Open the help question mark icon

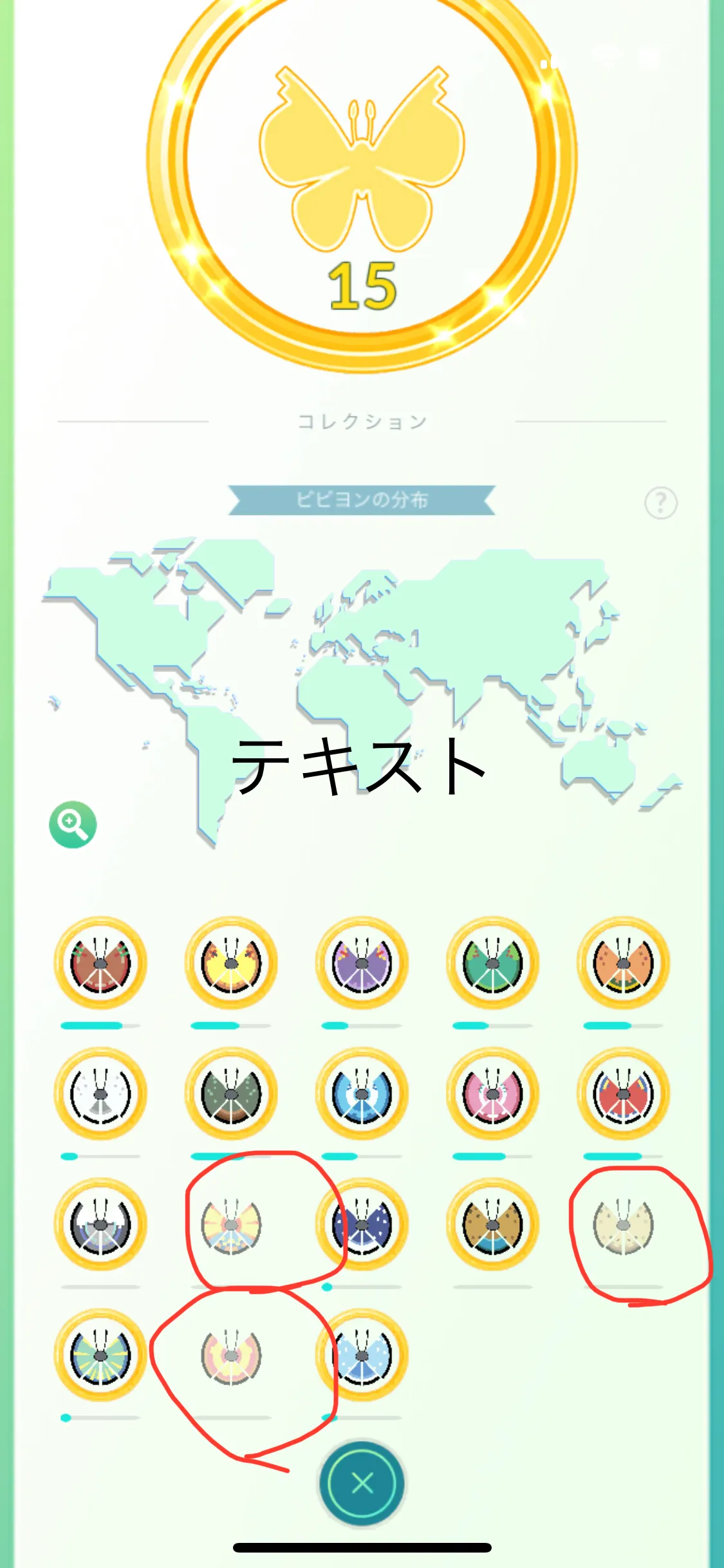[x=661, y=503]
